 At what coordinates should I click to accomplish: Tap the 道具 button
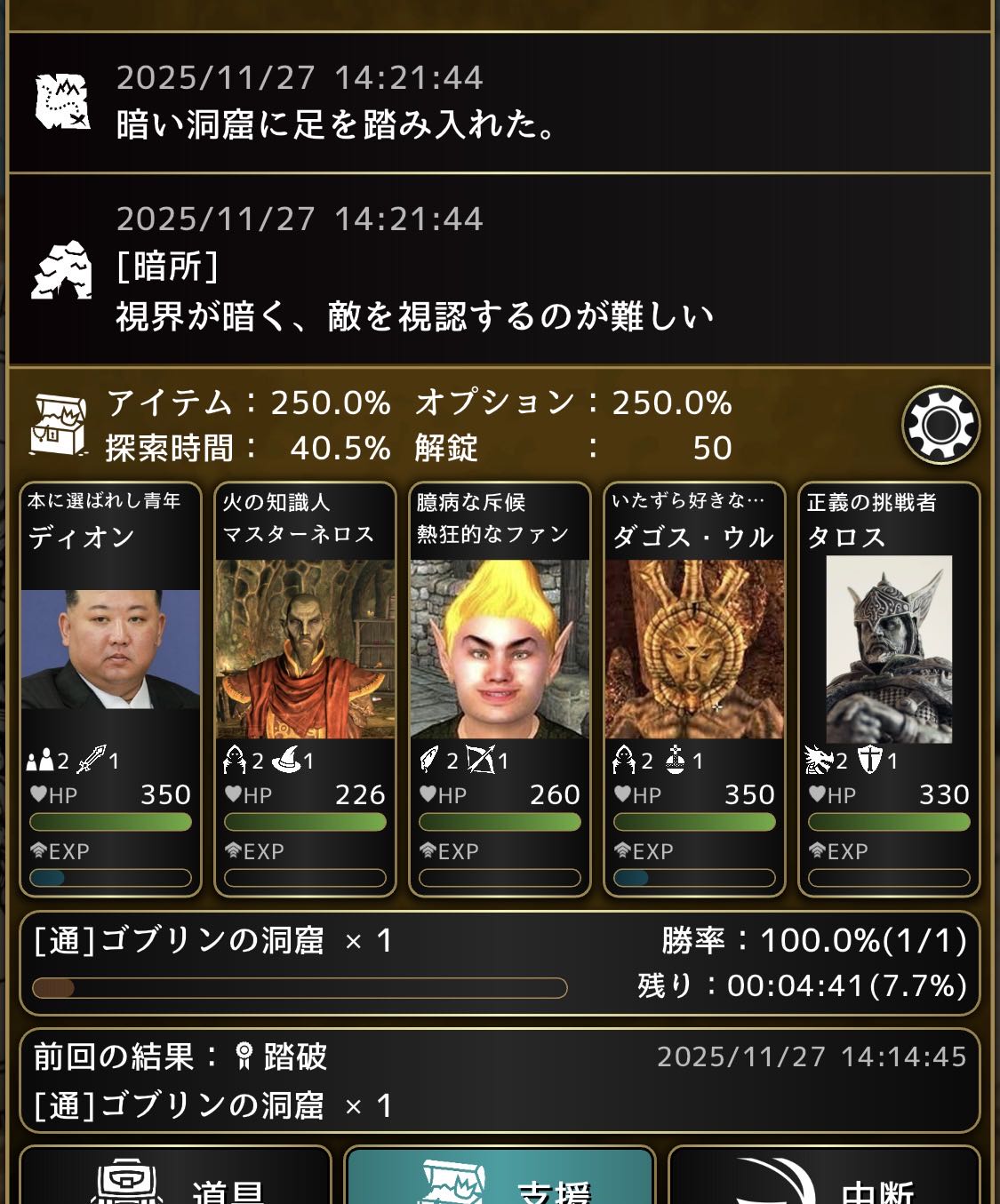(x=175, y=1180)
